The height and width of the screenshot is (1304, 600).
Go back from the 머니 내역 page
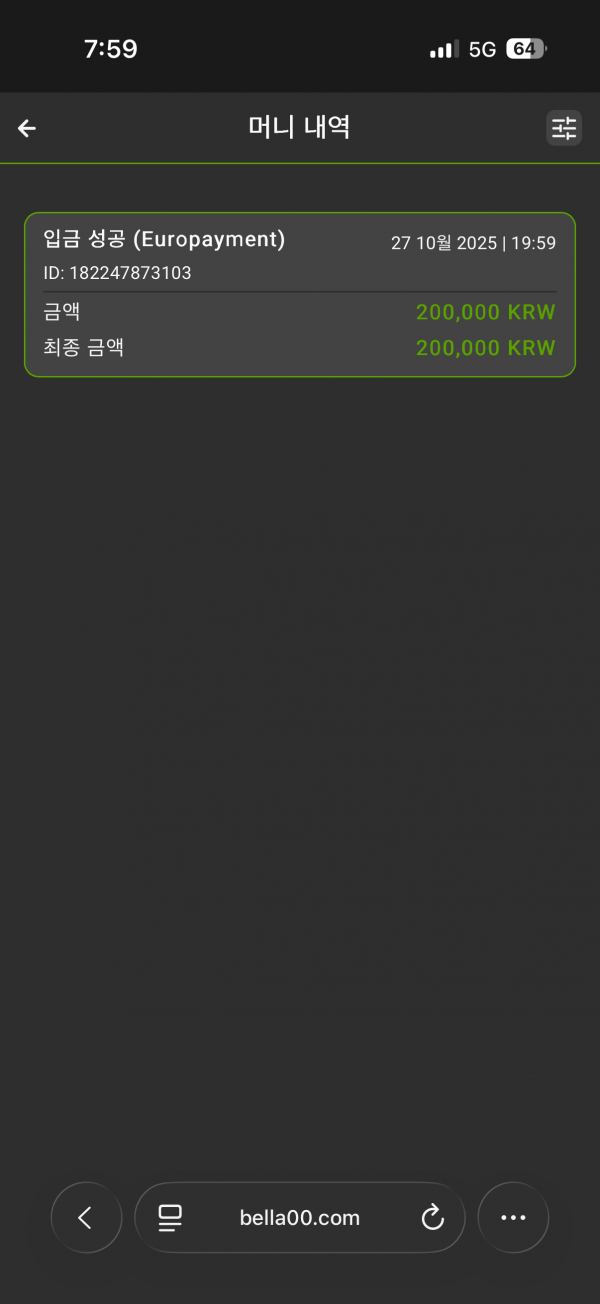[27, 128]
